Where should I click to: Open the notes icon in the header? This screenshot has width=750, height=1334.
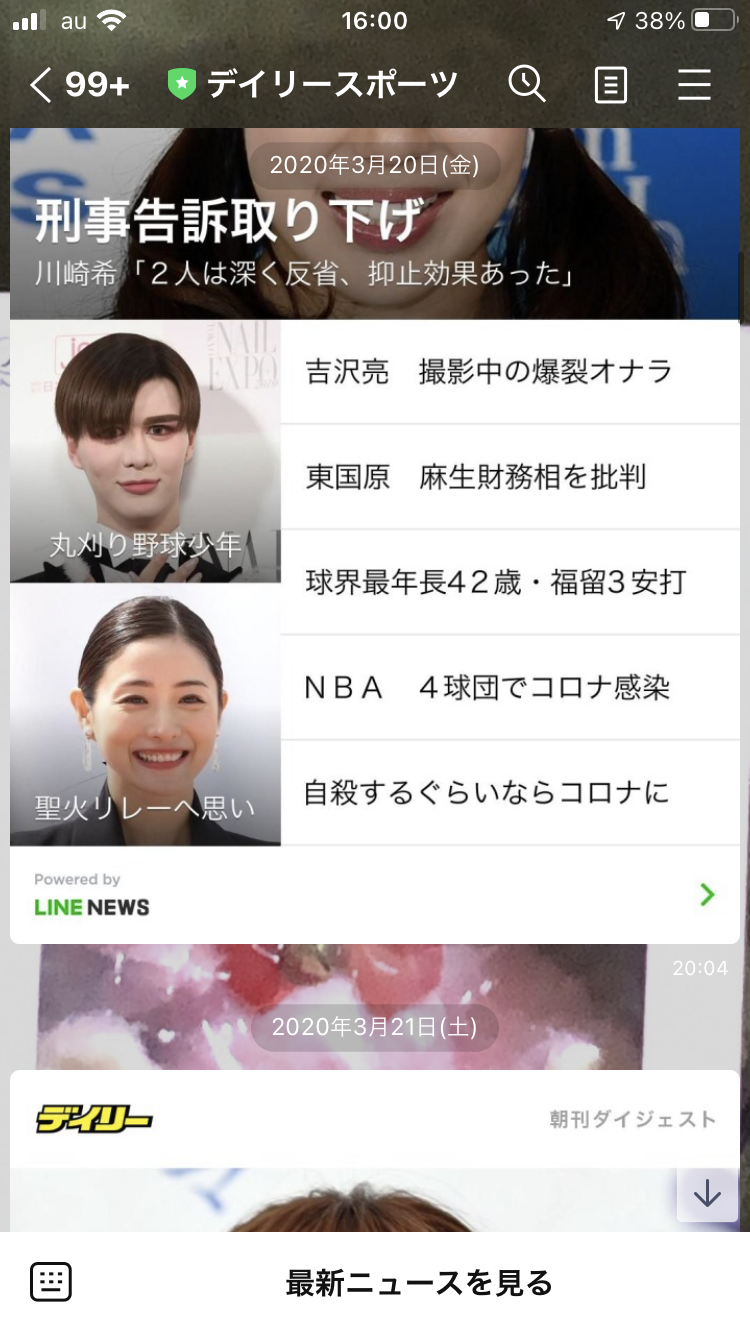tap(610, 85)
